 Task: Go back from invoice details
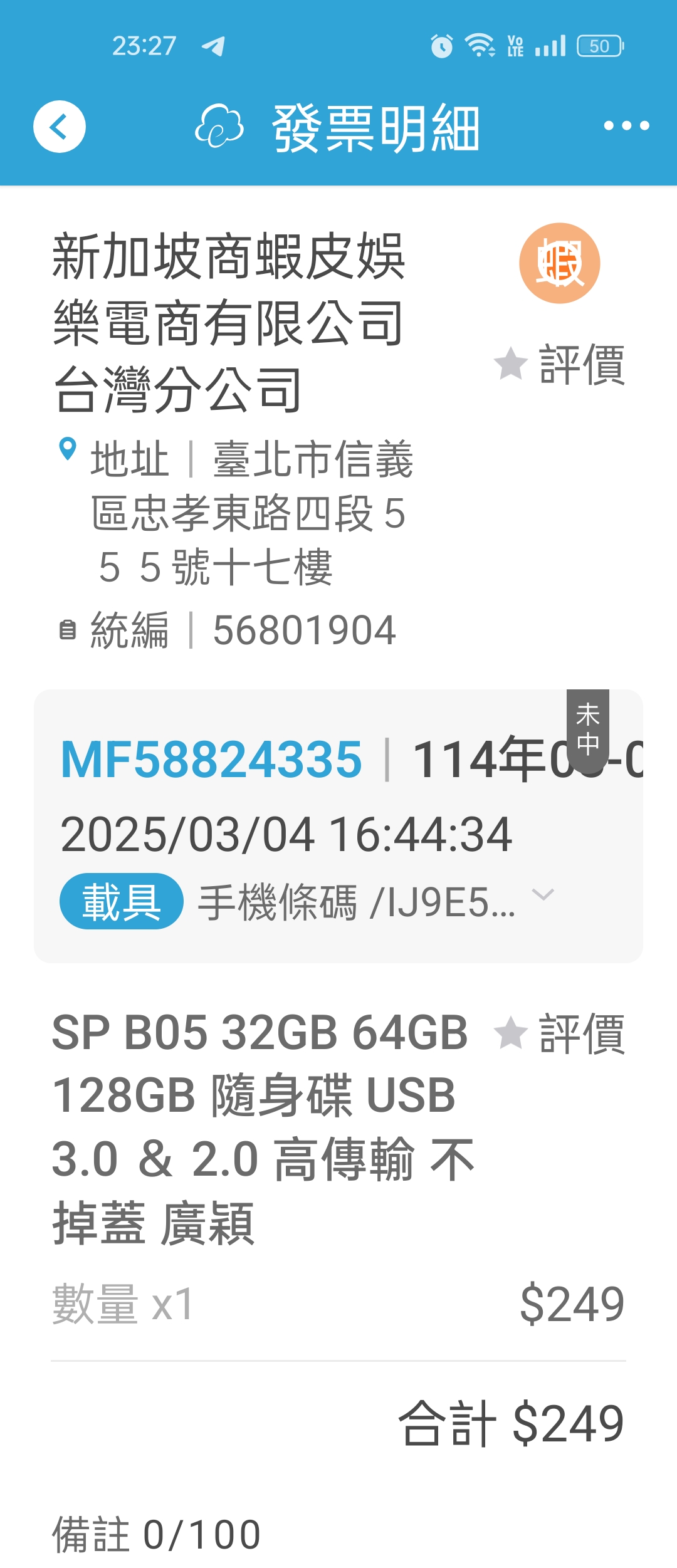point(60,127)
